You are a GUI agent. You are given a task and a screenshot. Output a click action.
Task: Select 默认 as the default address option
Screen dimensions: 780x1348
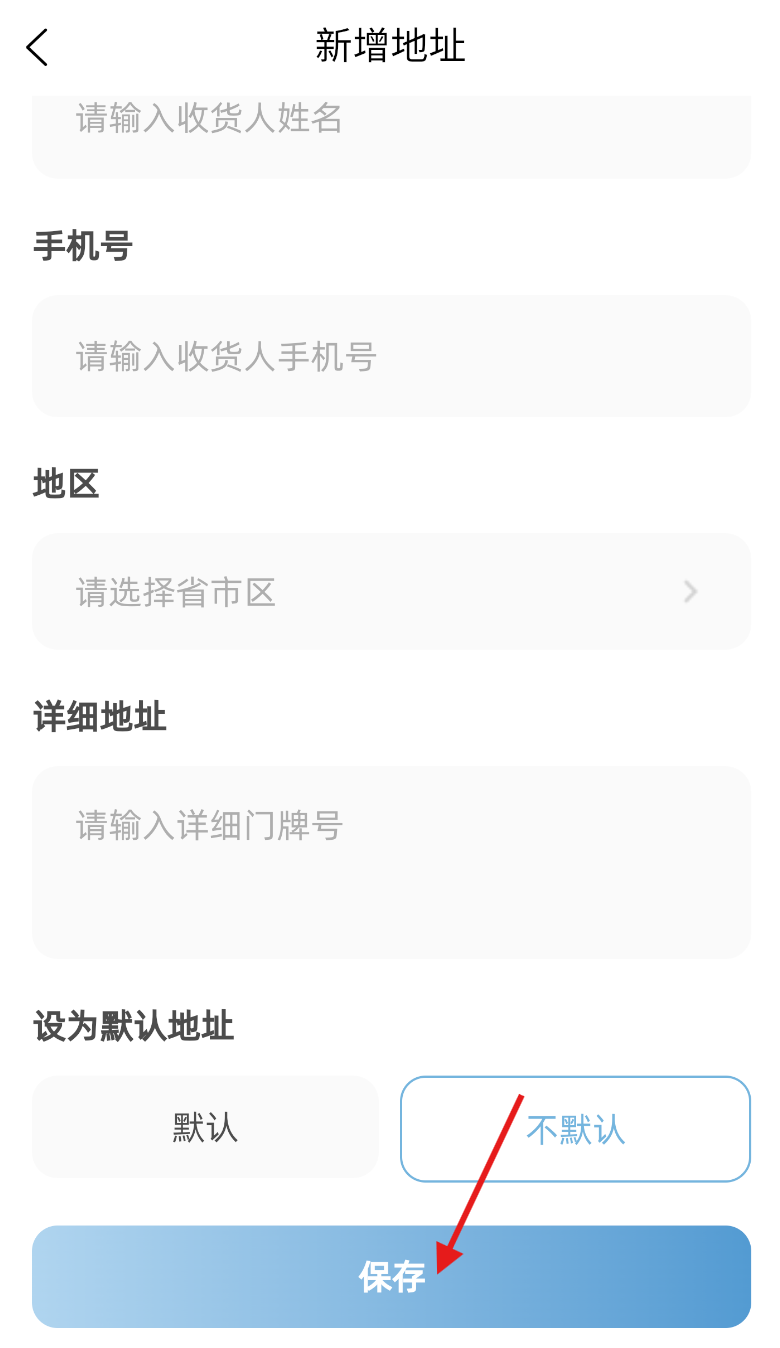point(205,1128)
